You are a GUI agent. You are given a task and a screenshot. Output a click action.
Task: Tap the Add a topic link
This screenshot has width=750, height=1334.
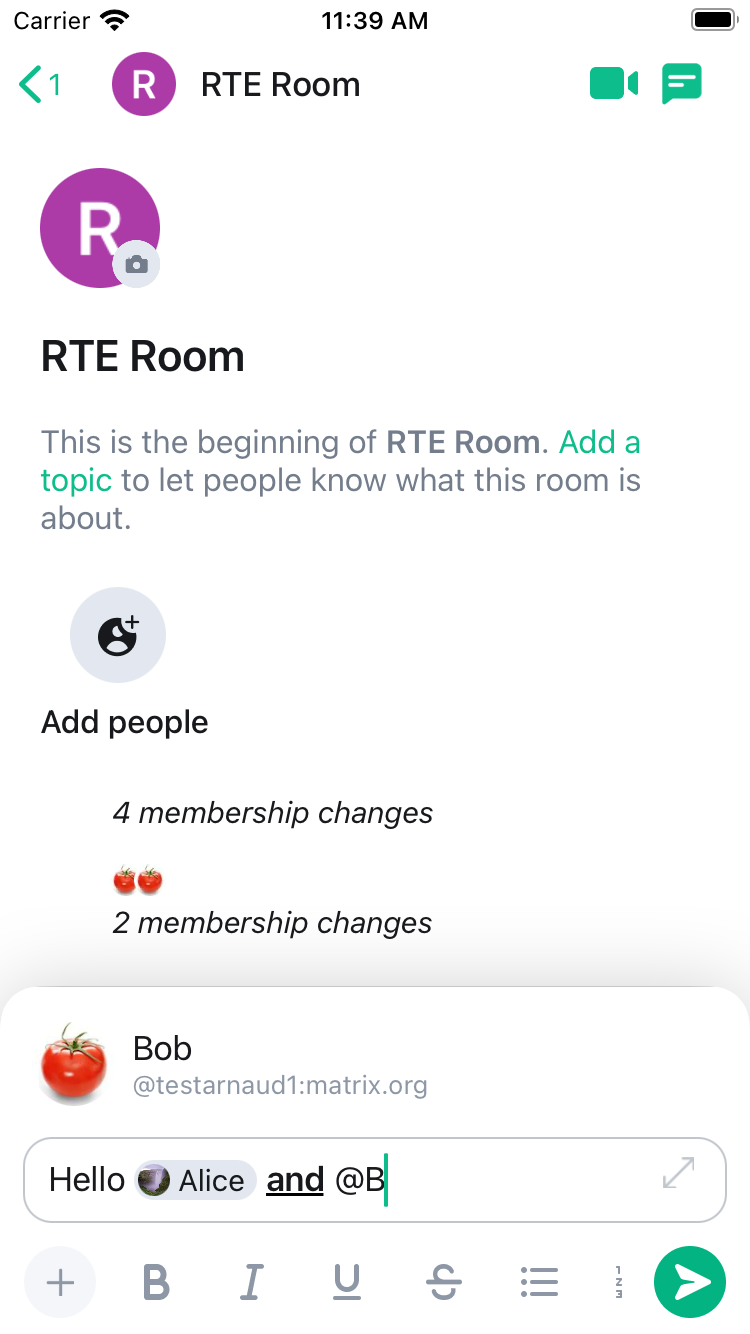[600, 442]
